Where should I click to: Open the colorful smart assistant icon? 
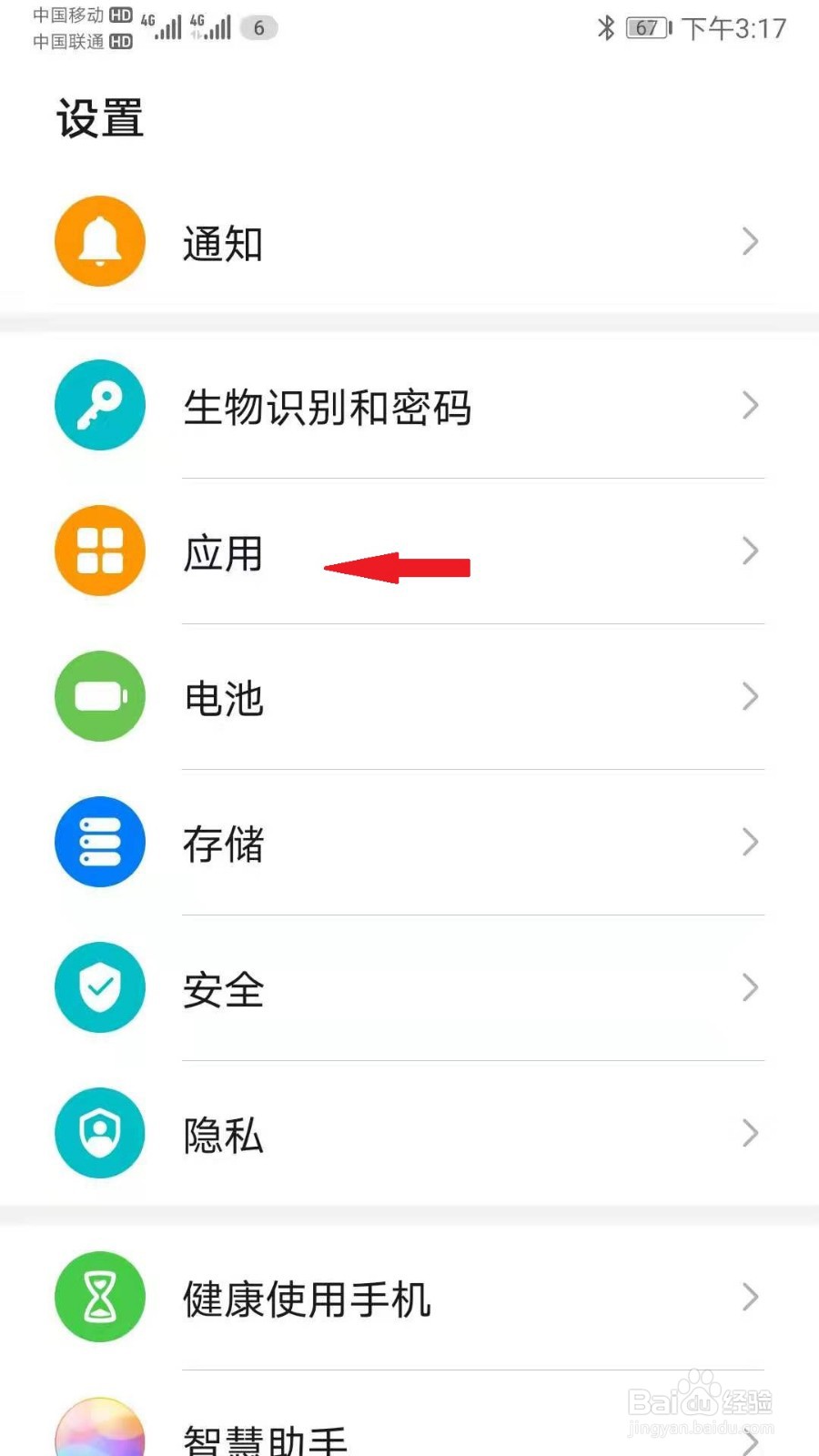click(100, 1438)
